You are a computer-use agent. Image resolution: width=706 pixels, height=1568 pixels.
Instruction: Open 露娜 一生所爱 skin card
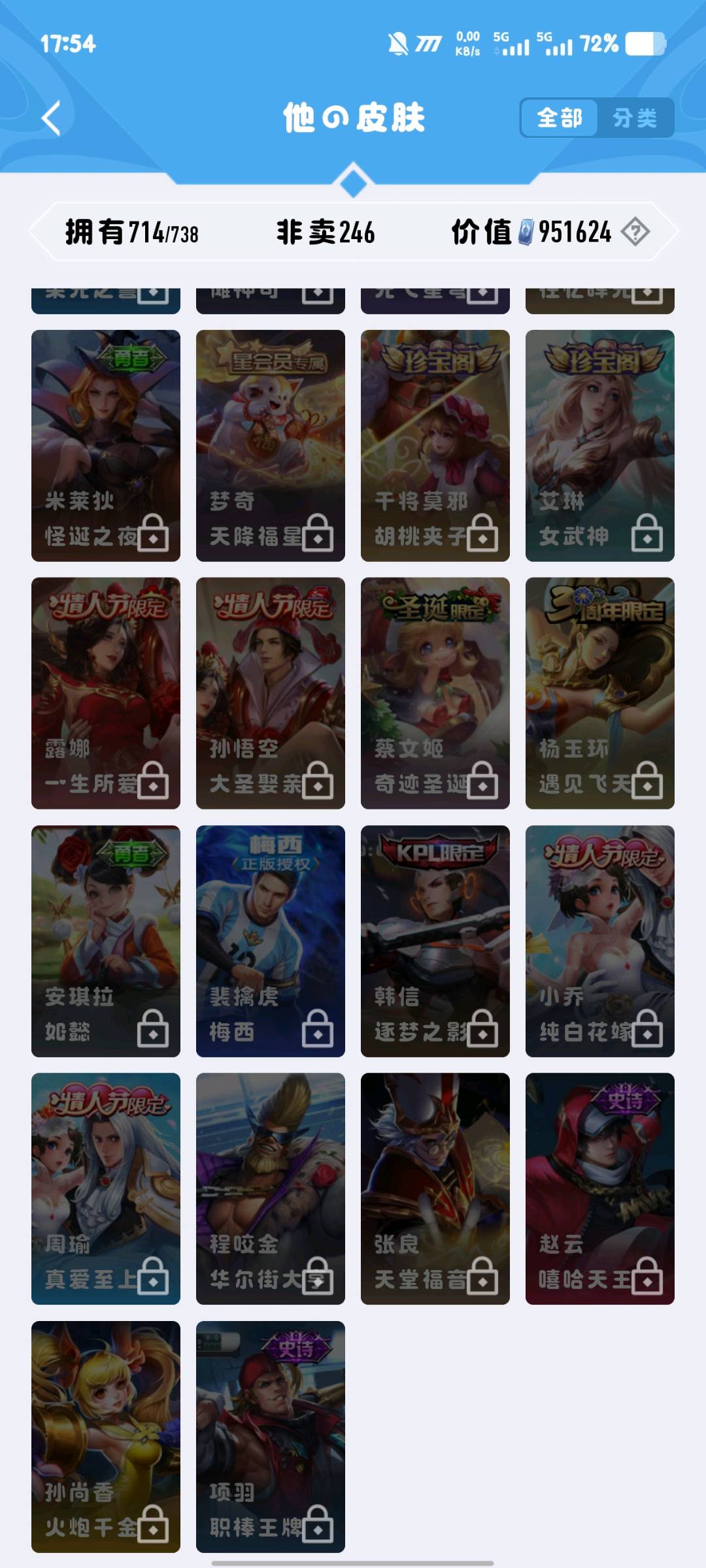coord(106,693)
